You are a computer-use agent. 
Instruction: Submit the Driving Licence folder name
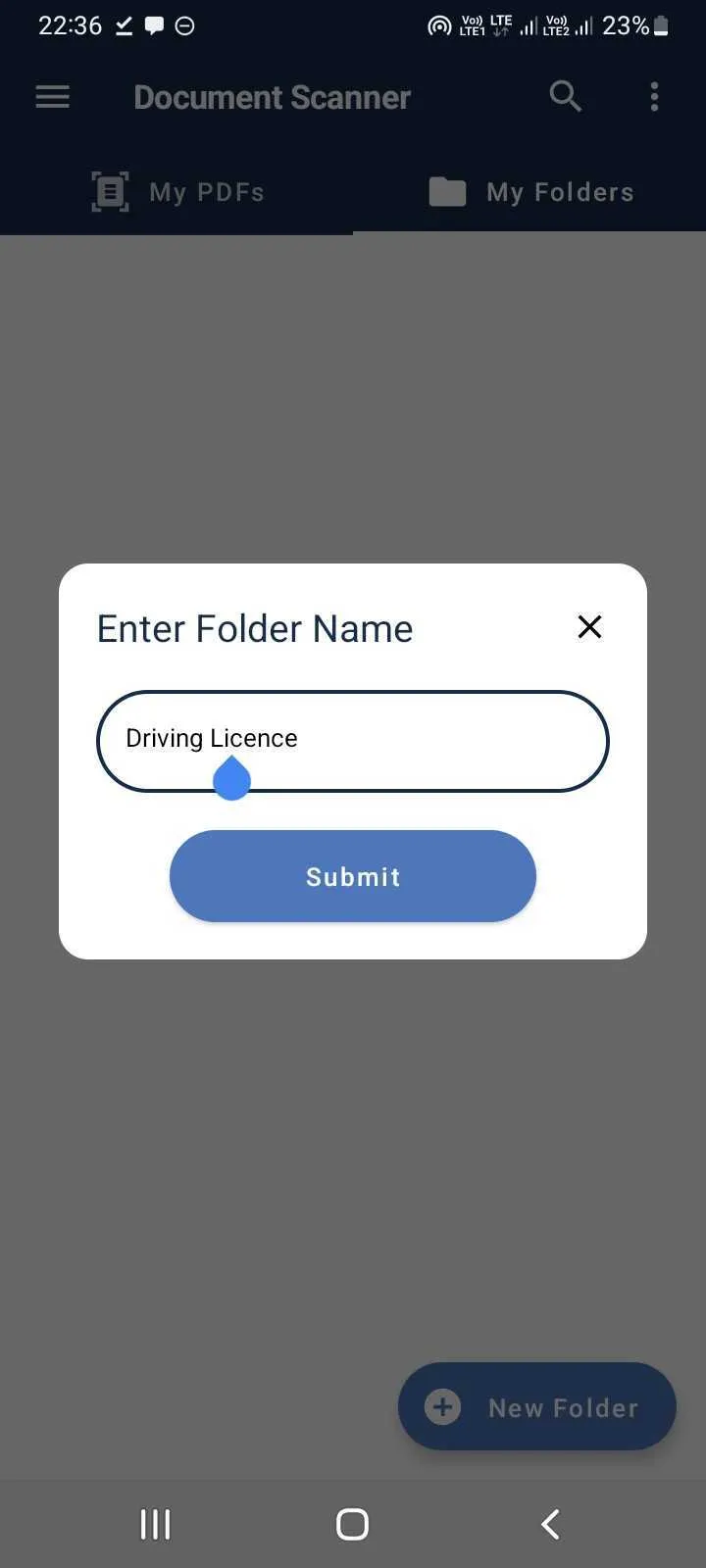pos(353,876)
